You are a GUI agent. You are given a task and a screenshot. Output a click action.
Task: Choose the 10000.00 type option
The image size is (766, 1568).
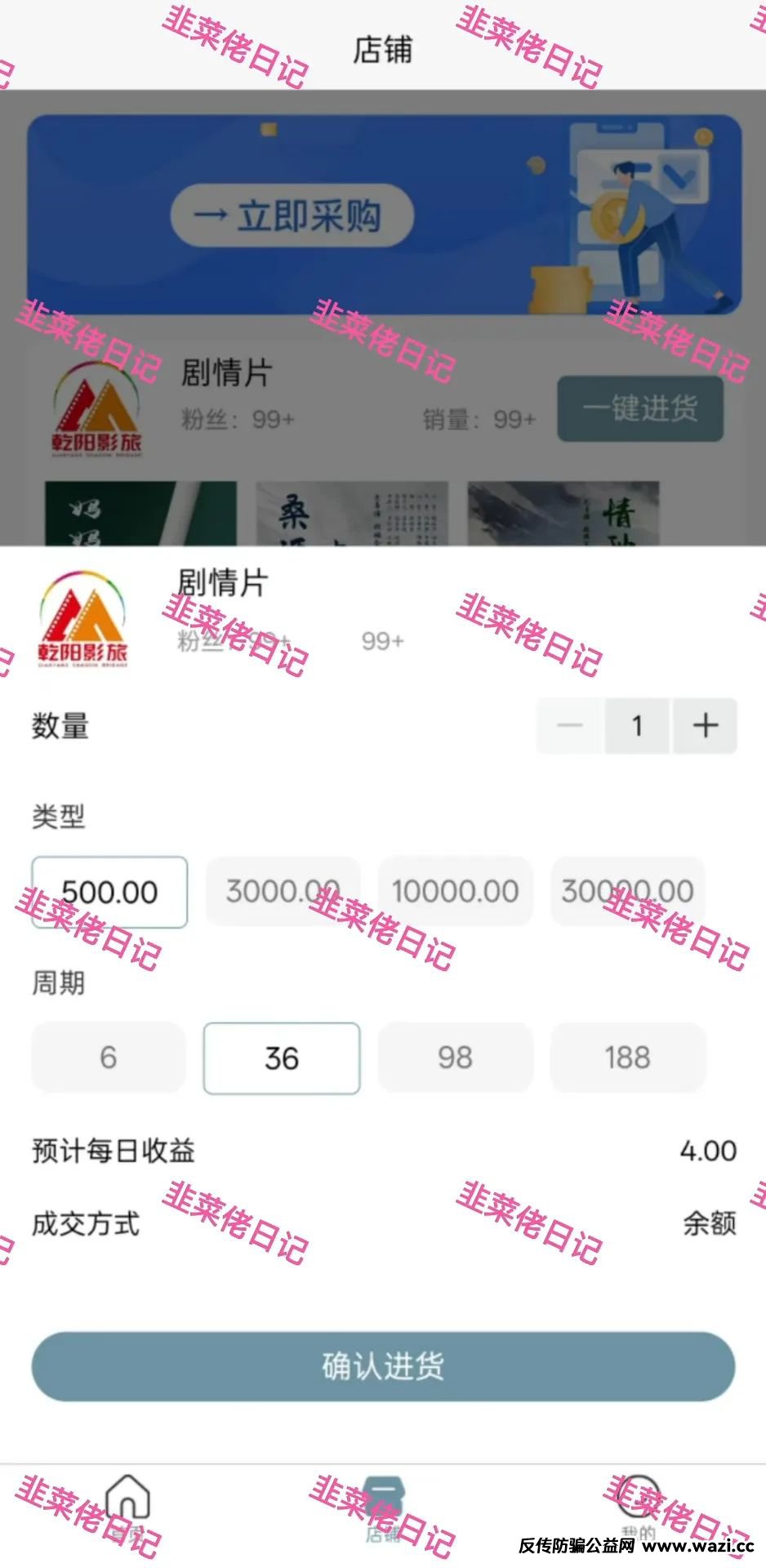(x=455, y=891)
